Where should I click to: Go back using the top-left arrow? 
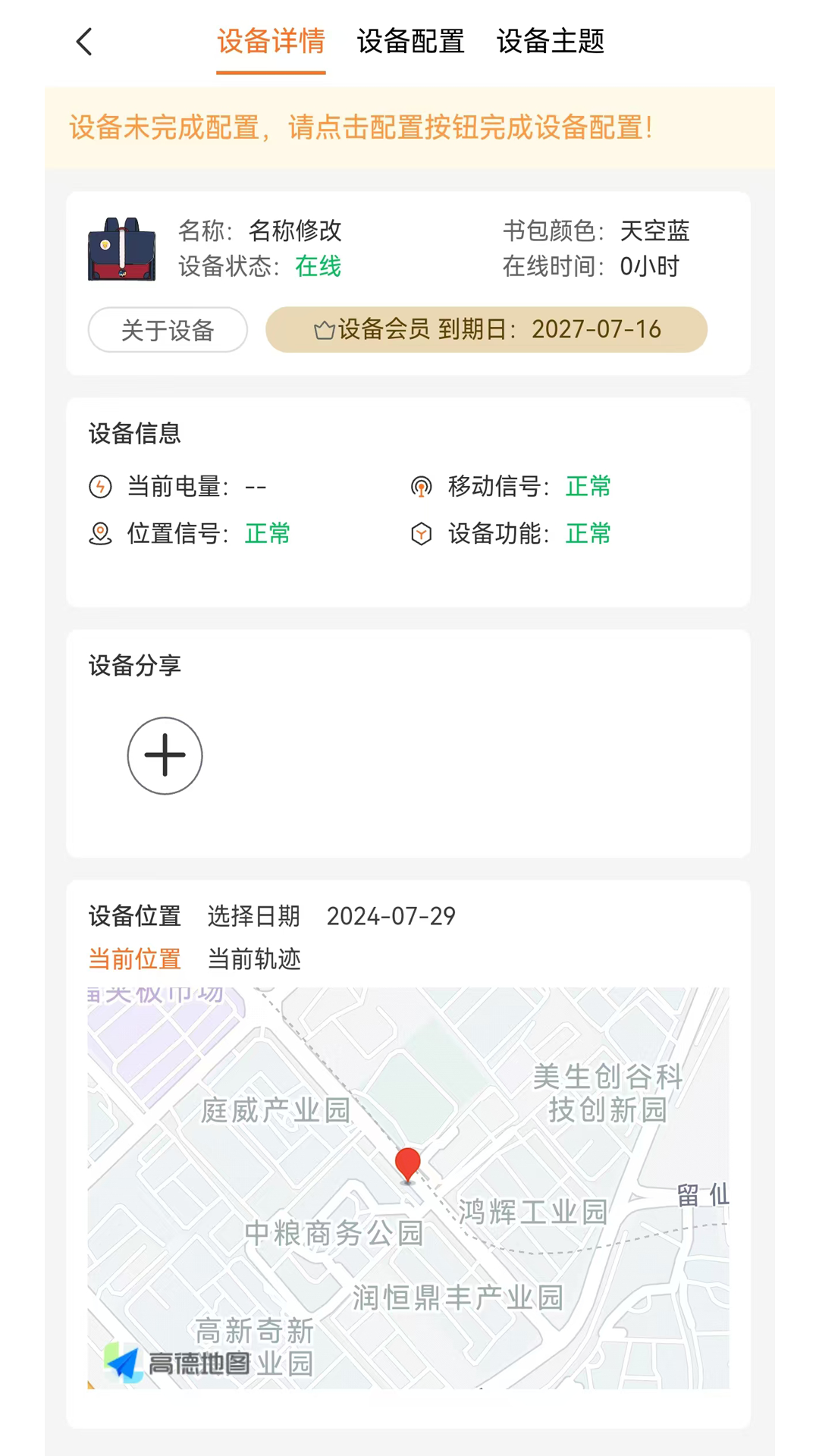click(x=84, y=42)
